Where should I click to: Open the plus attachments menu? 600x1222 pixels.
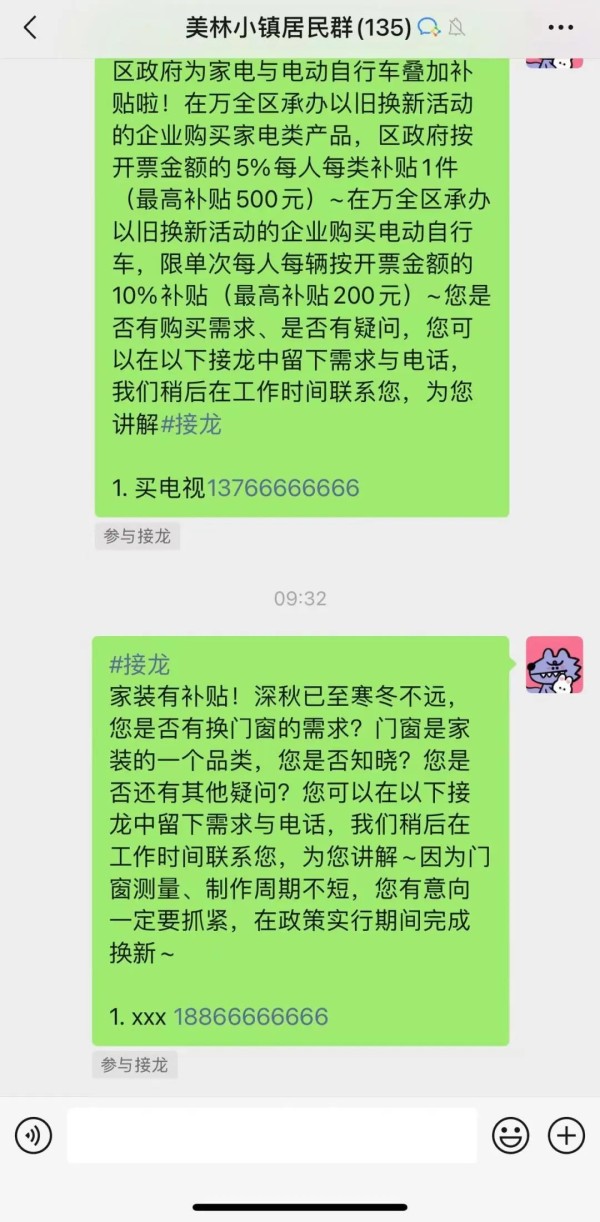click(x=566, y=1135)
